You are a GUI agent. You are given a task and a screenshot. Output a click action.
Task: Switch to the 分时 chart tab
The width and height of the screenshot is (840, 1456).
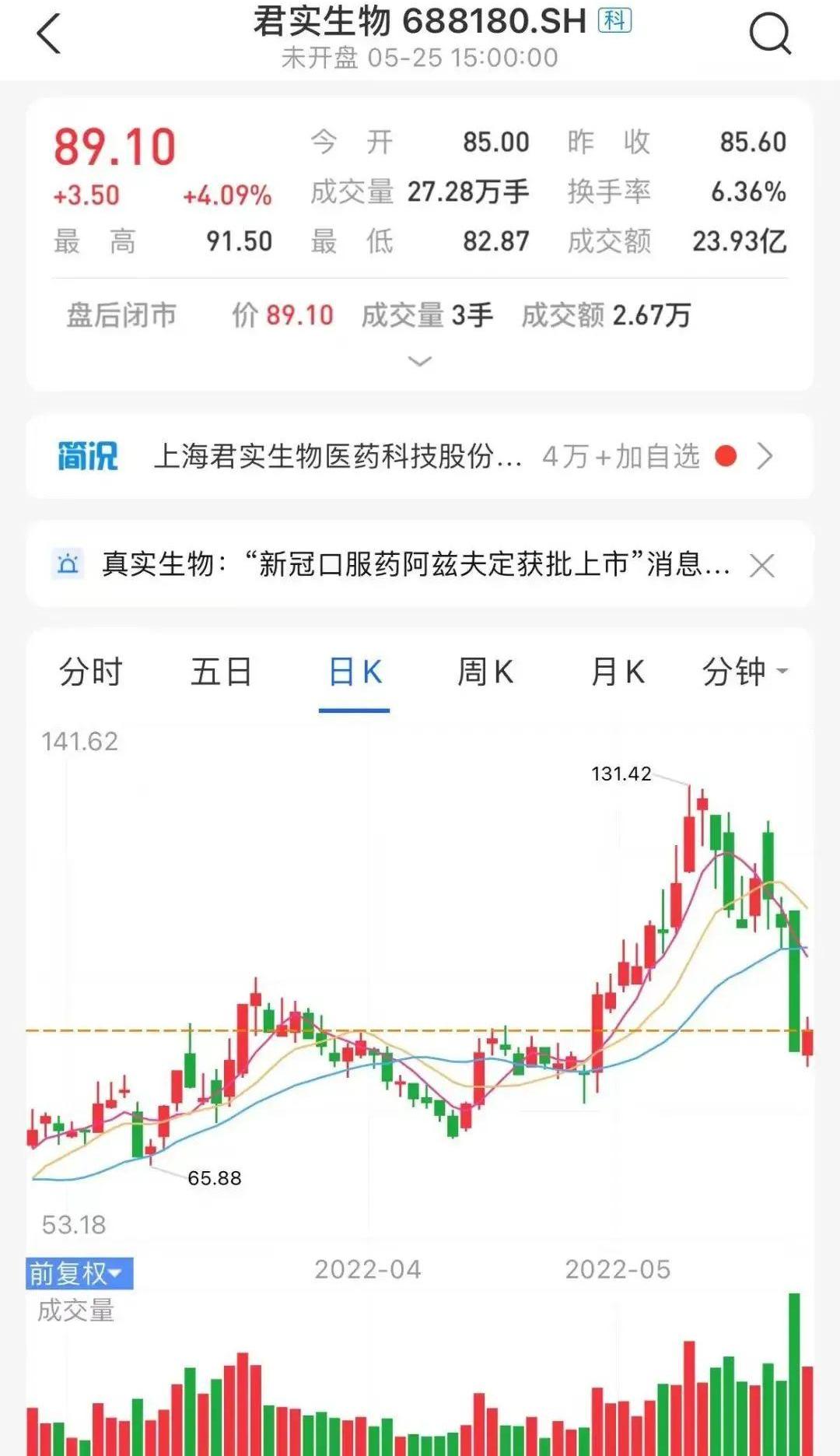click(x=91, y=672)
